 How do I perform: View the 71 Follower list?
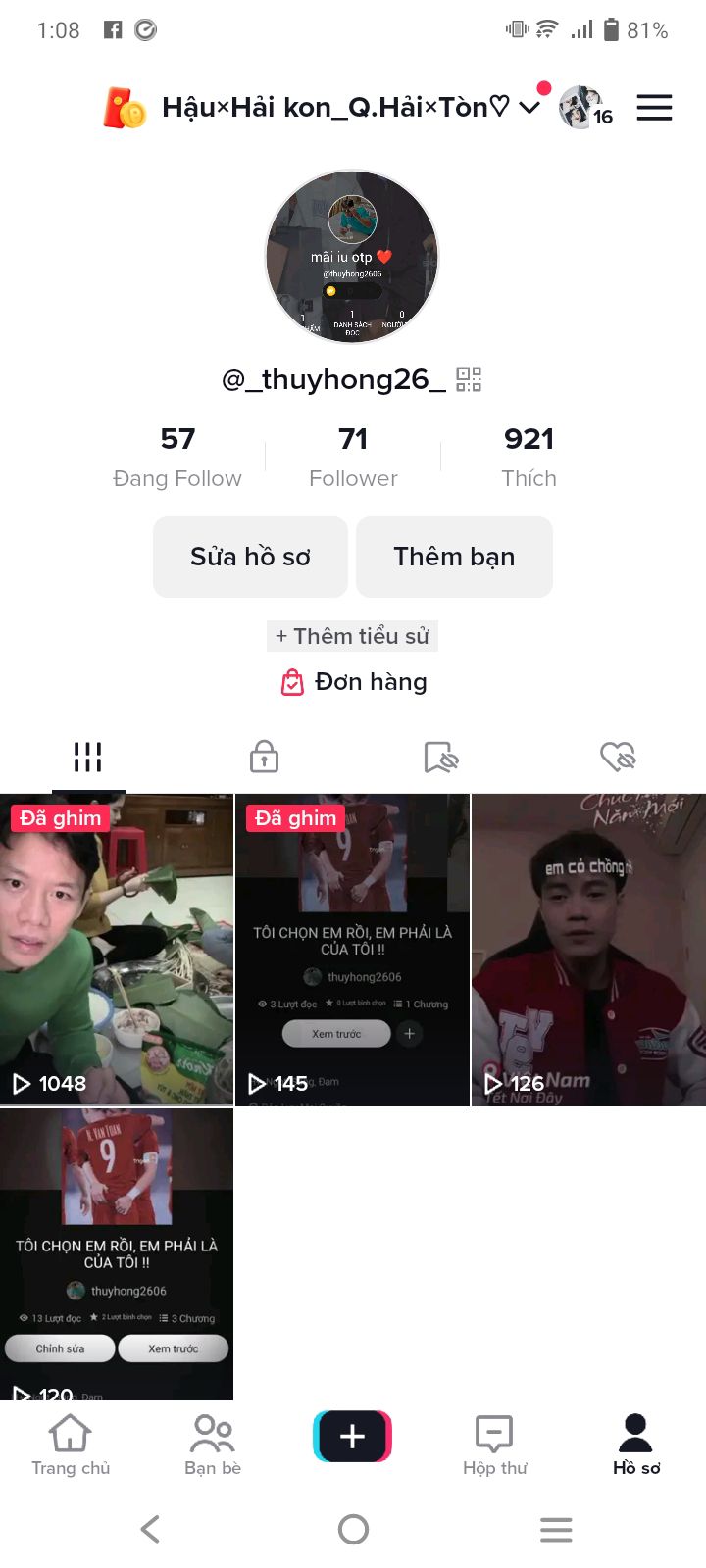click(x=353, y=457)
